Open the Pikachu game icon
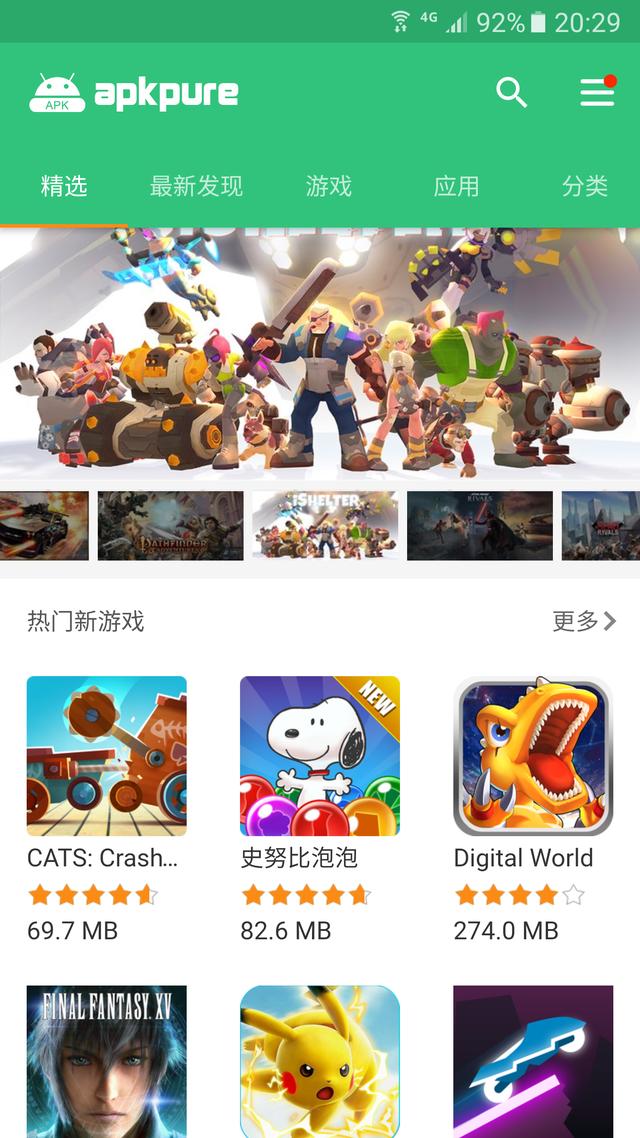This screenshot has height=1138, width=640. point(319,1062)
